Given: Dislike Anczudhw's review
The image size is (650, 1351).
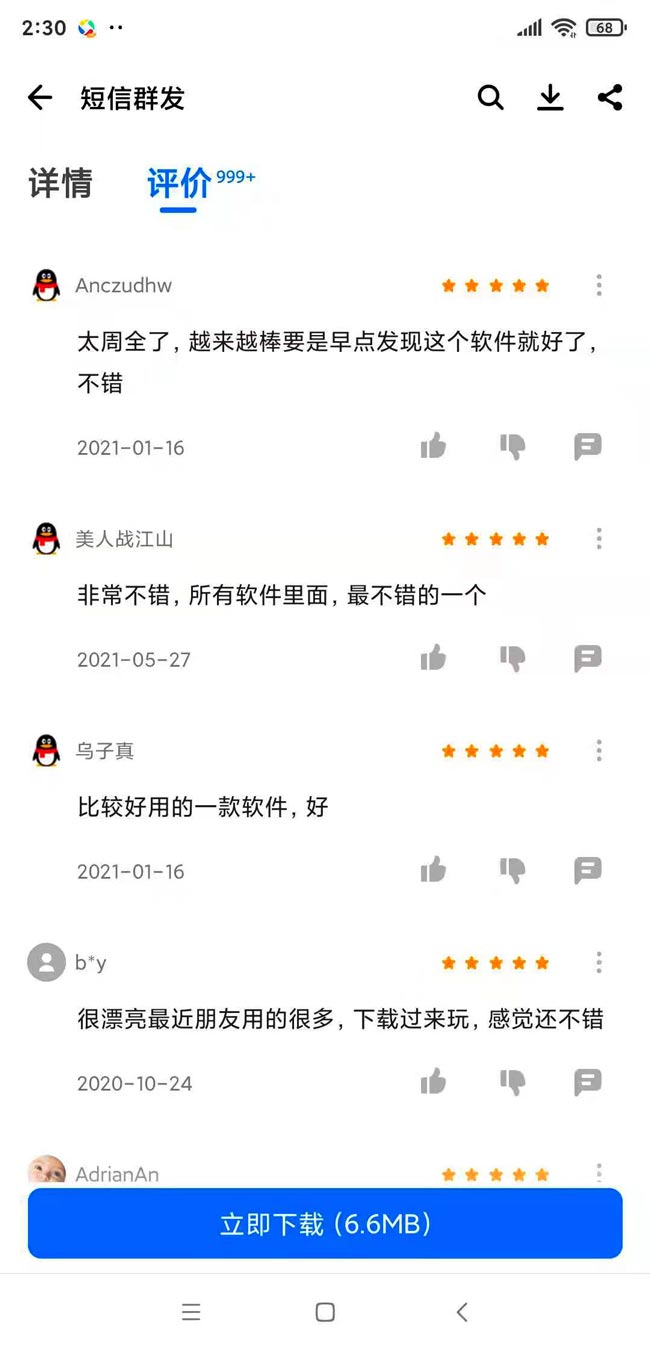Looking at the screenshot, I should point(512,446).
